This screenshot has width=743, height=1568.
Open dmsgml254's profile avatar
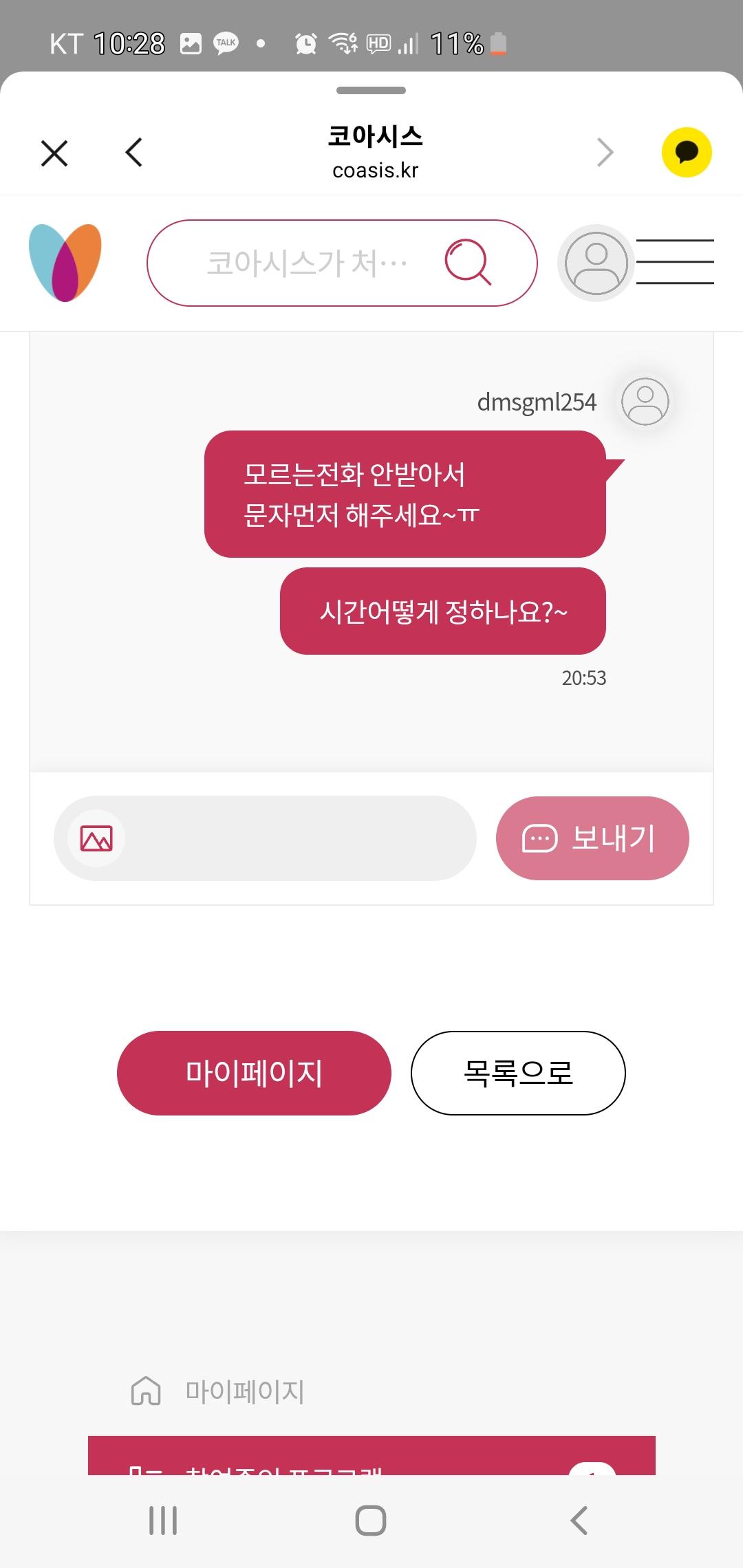click(x=645, y=402)
